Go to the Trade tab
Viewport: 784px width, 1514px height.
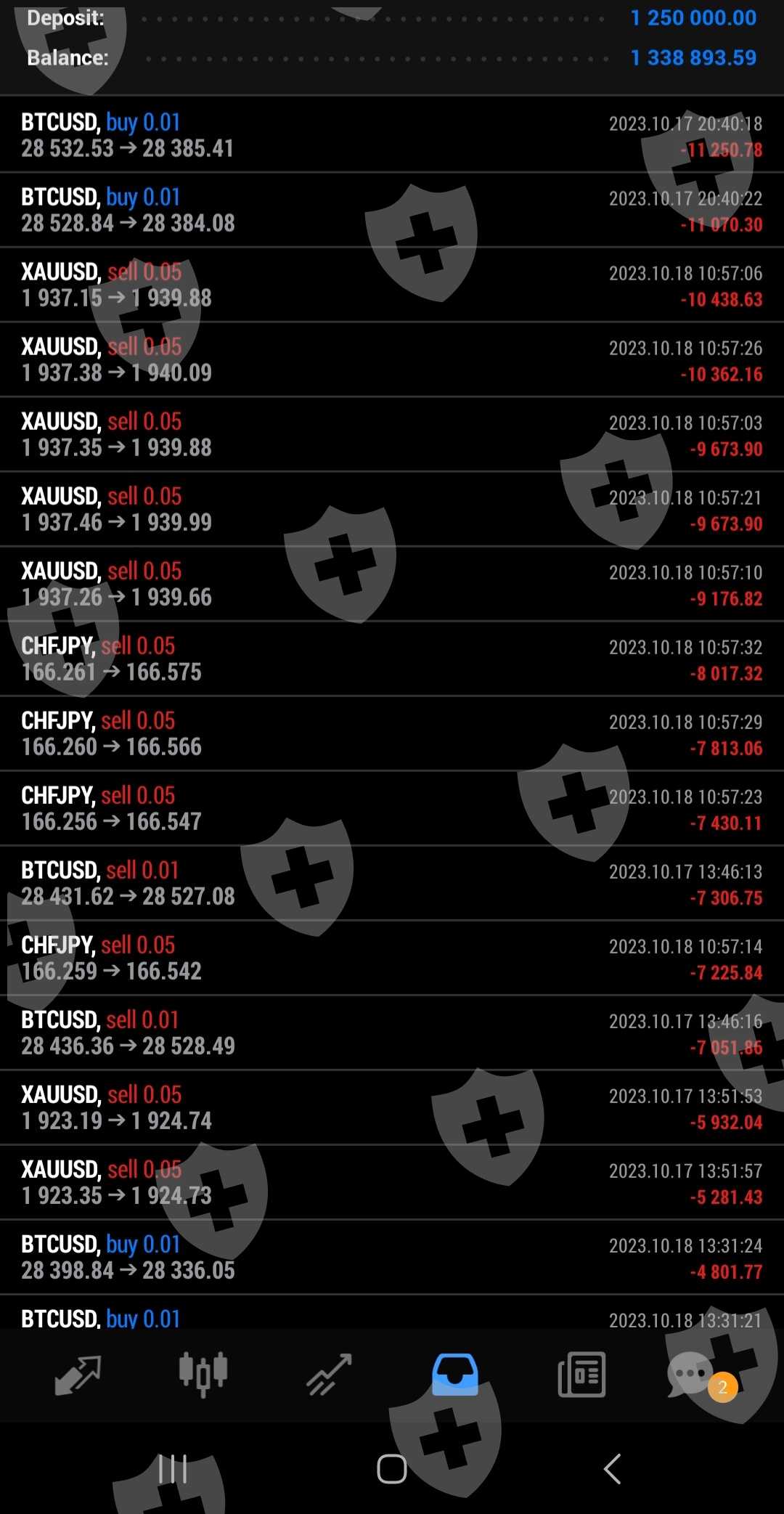click(329, 1374)
